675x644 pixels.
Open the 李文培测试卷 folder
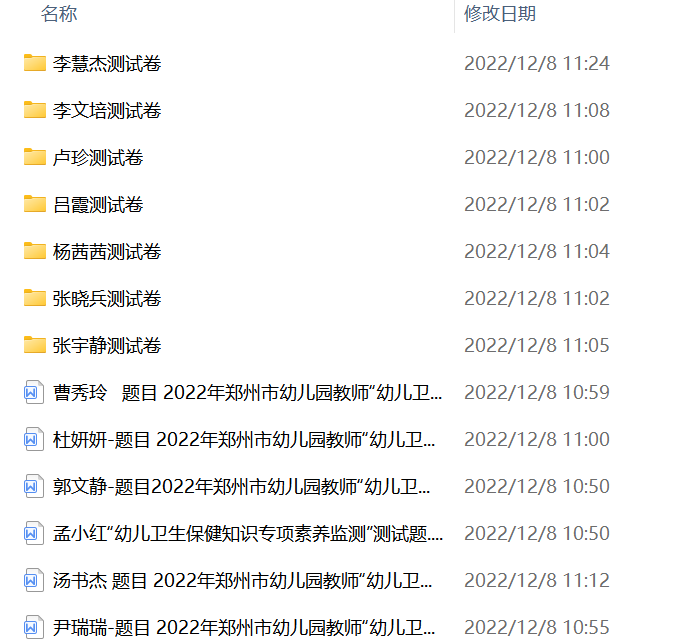tap(107, 111)
